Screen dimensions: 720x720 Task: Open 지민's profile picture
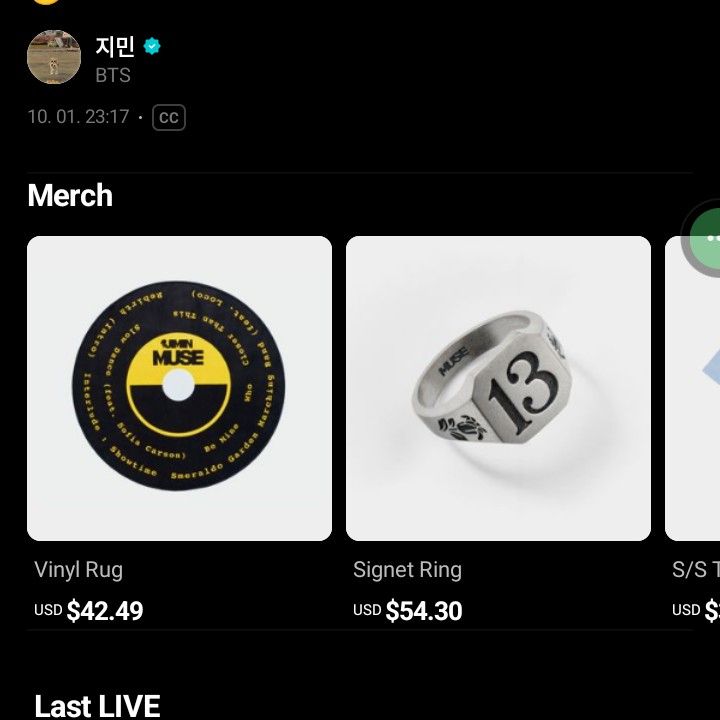54,57
